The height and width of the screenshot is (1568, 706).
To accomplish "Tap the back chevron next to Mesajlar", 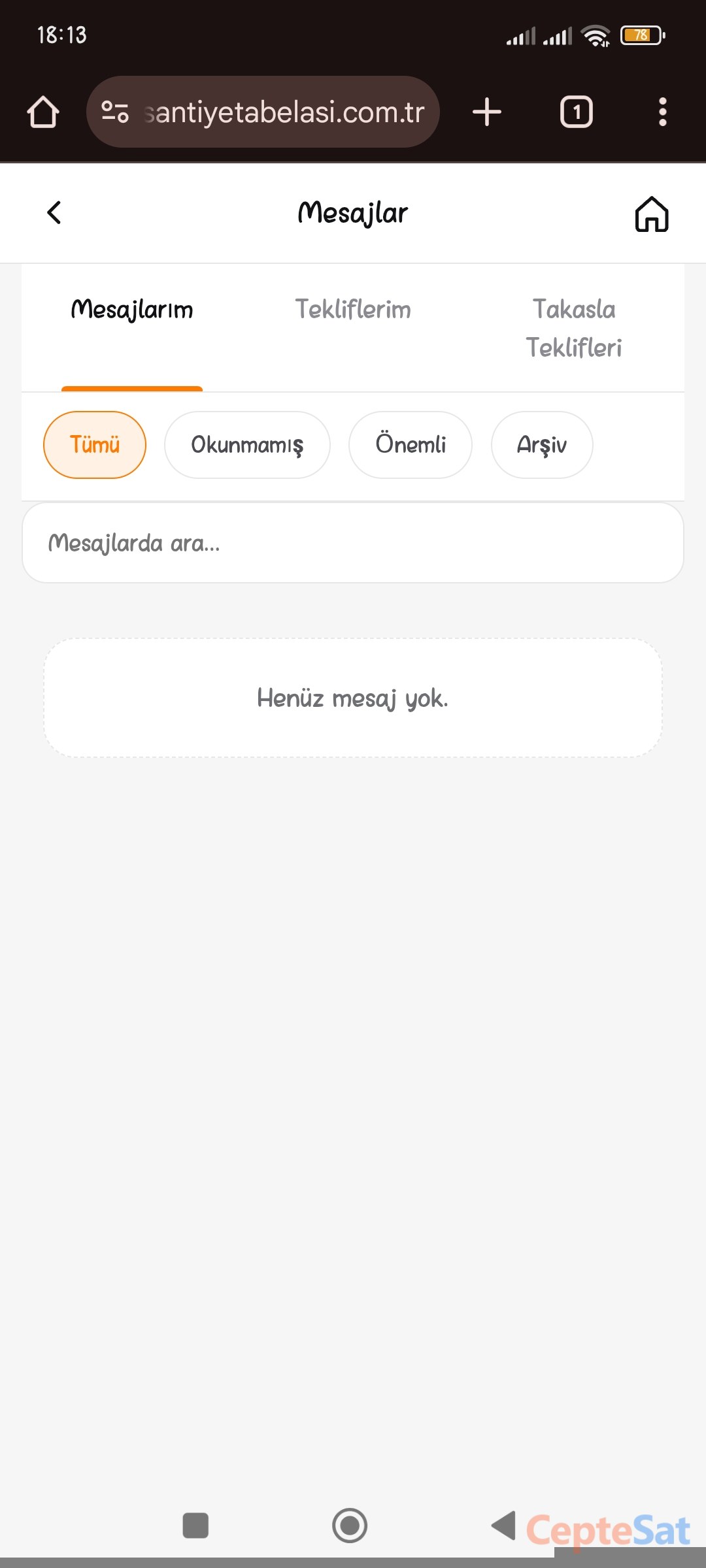I will (54, 212).
